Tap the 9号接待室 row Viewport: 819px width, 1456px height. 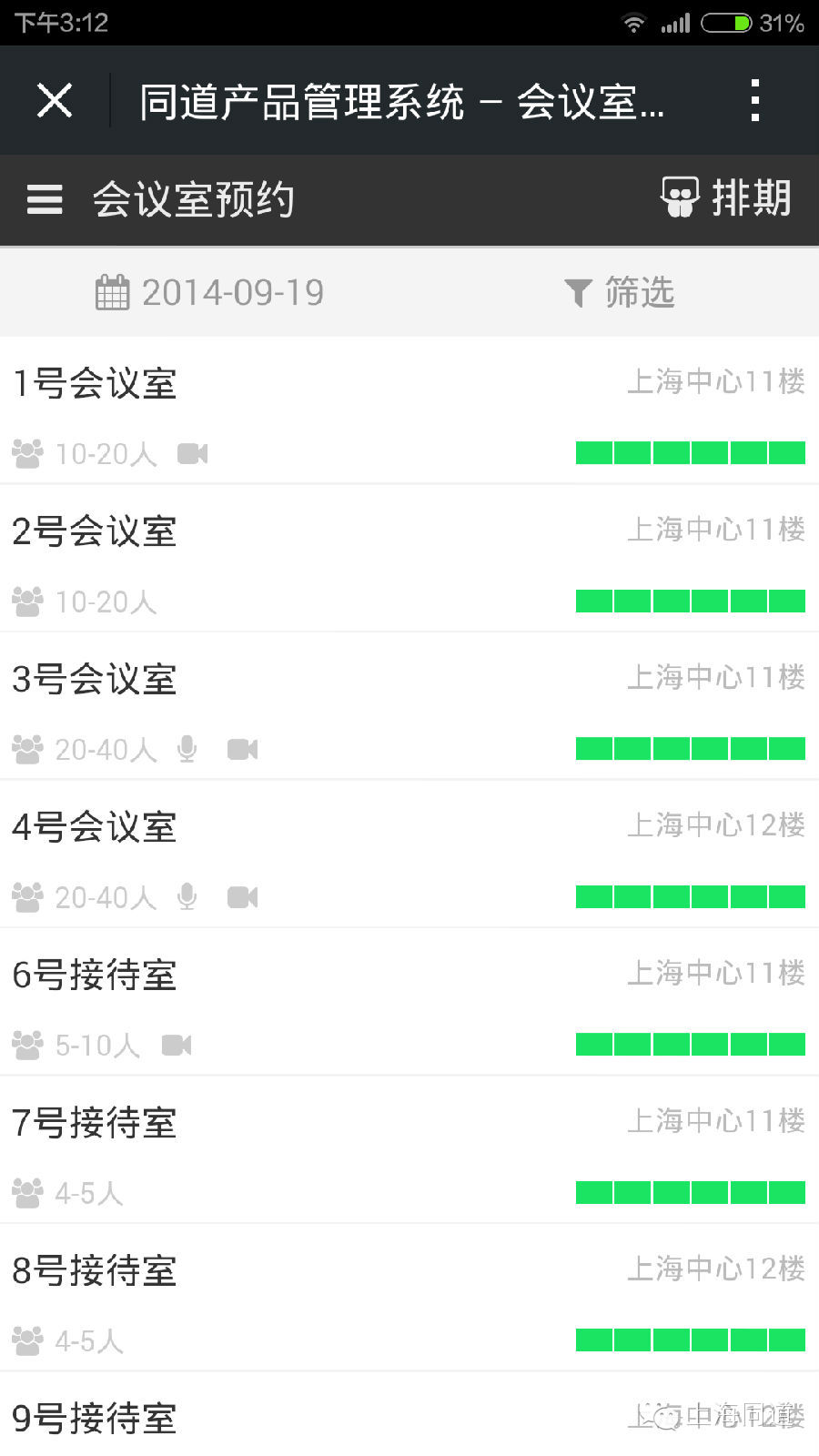pos(409,1415)
